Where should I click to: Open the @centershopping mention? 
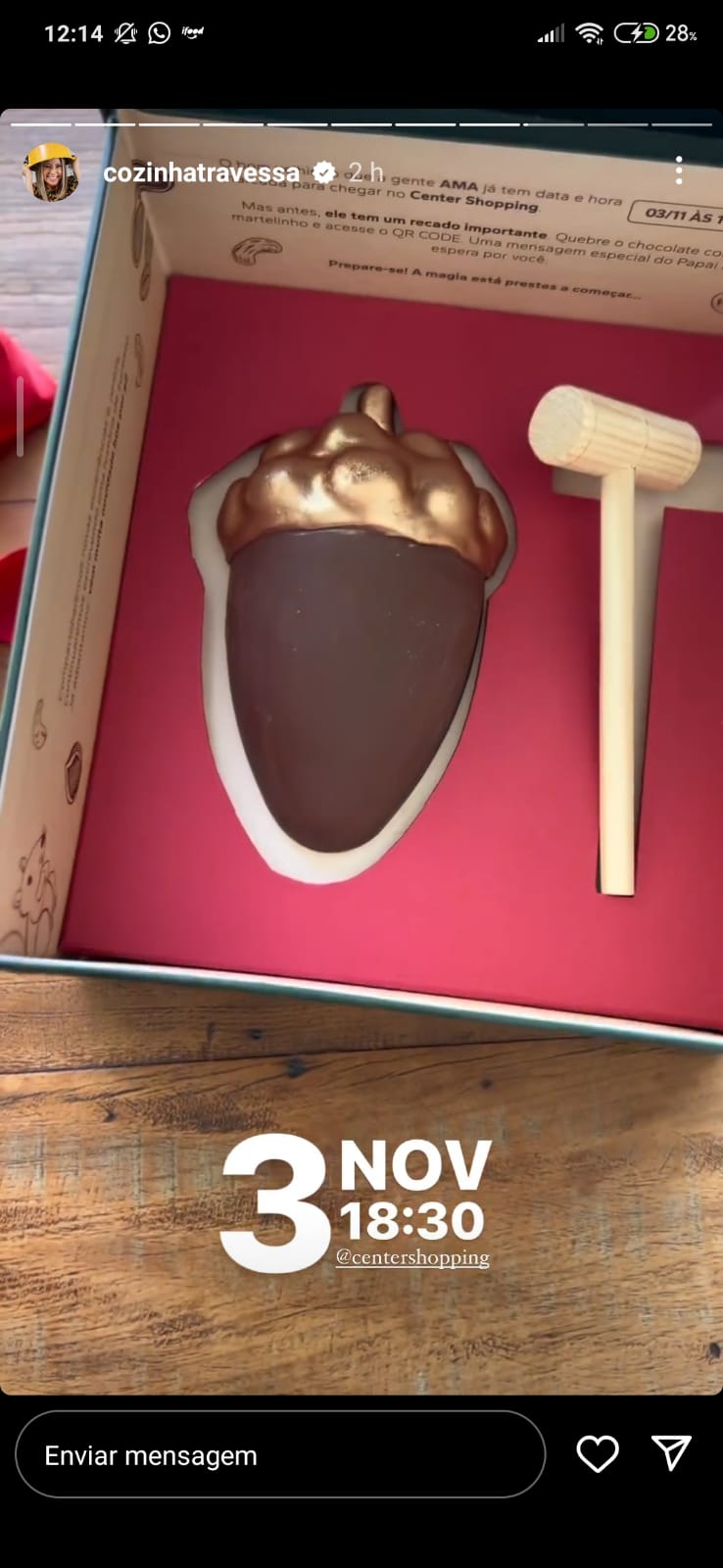[x=412, y=1257]
